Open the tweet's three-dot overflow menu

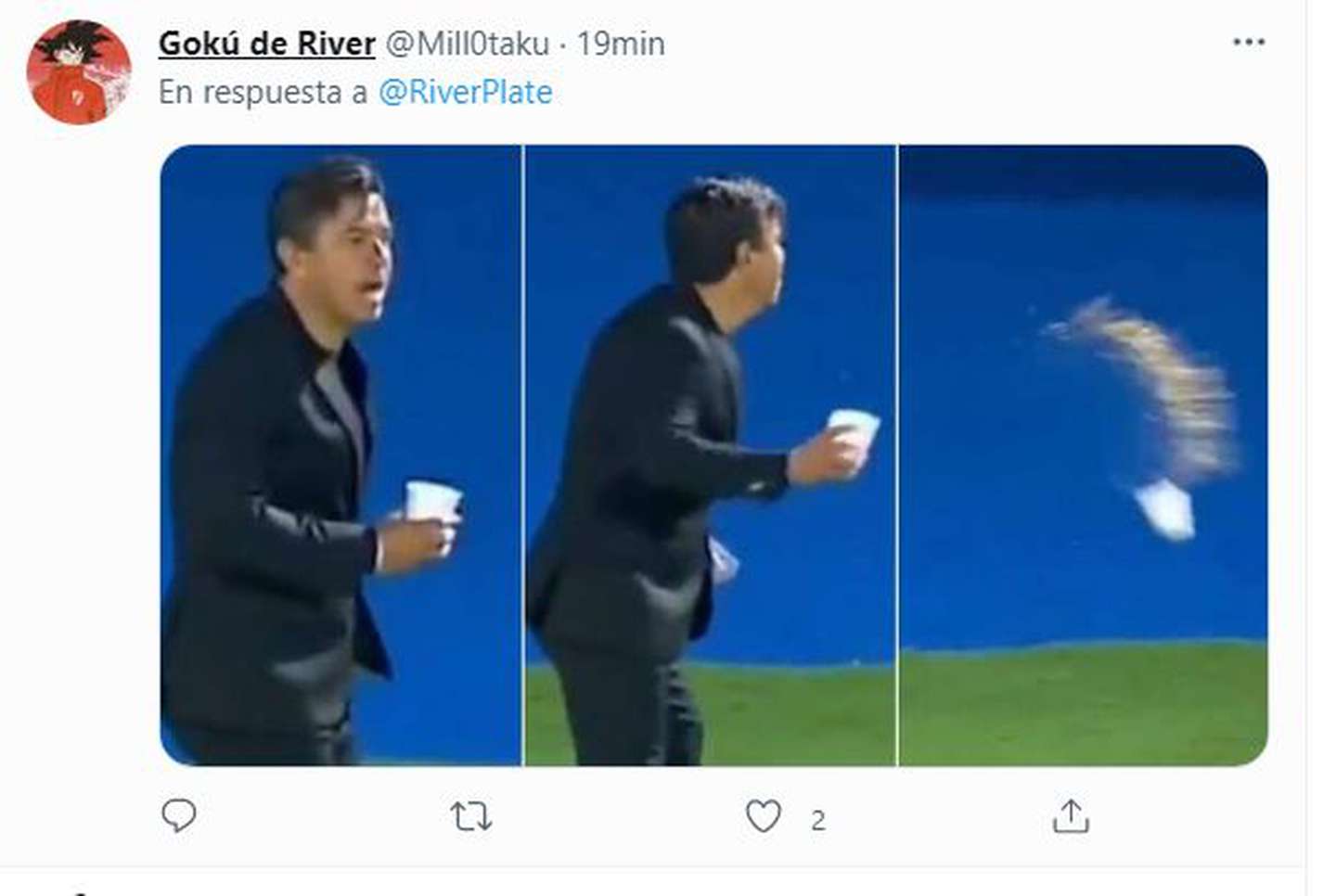click(1248, 42)
